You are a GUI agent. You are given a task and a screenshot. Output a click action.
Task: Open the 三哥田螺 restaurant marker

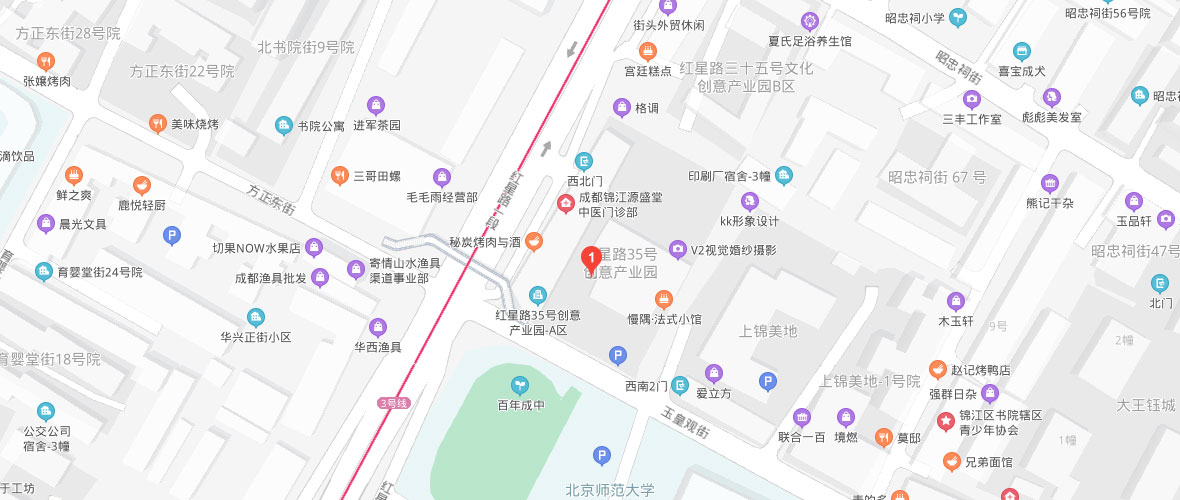coord(340,176)
